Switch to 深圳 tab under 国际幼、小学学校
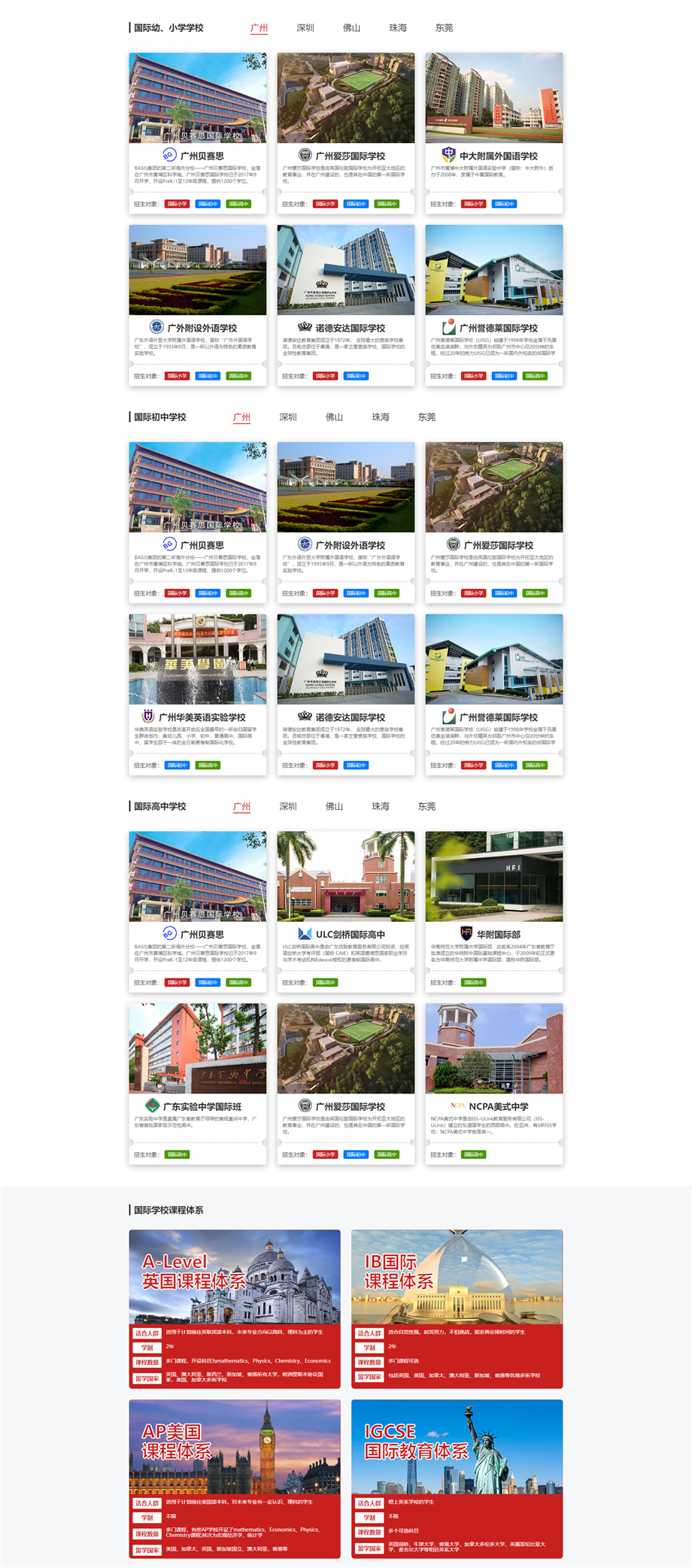Screen dimensions: 692x1568 pos(305,28)
